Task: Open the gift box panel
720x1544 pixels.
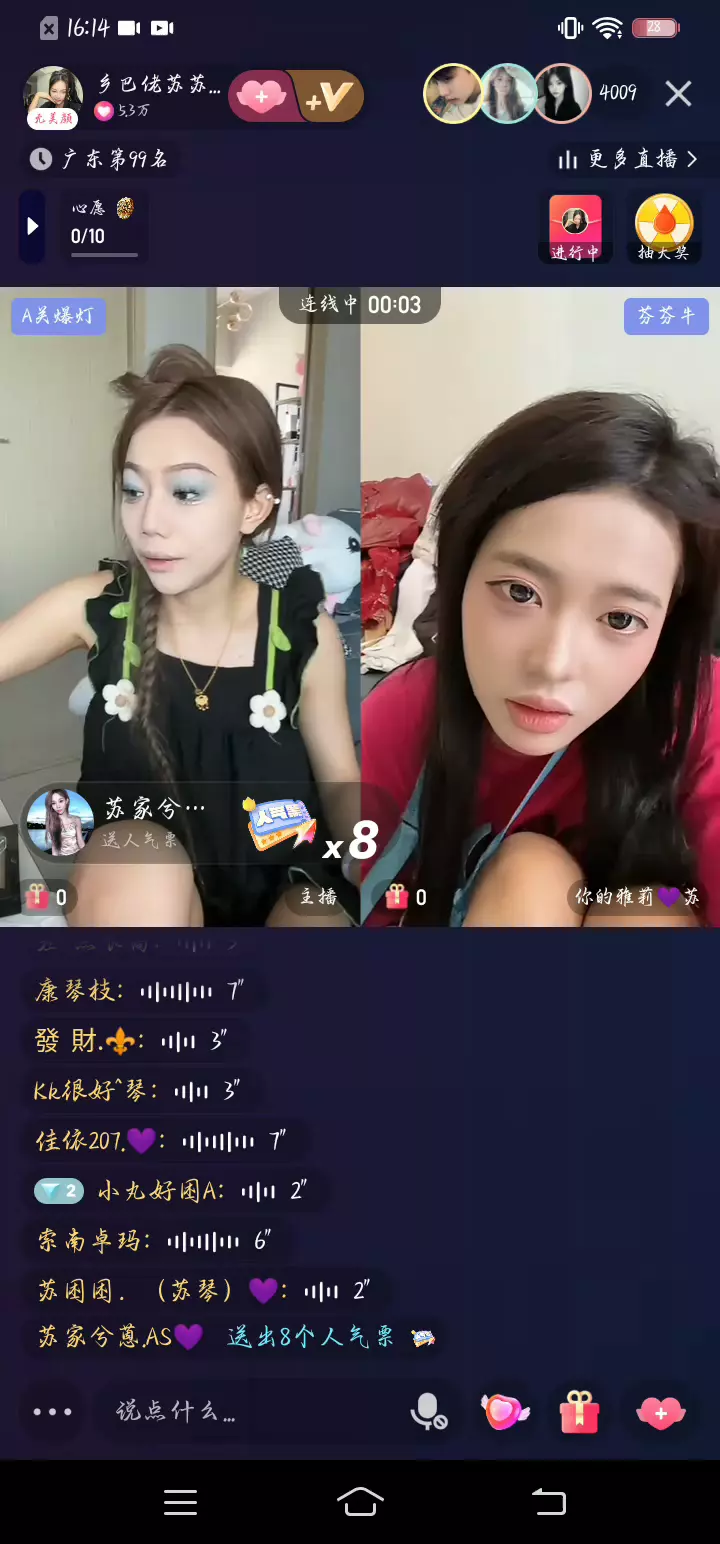Action: [579, 1412]
